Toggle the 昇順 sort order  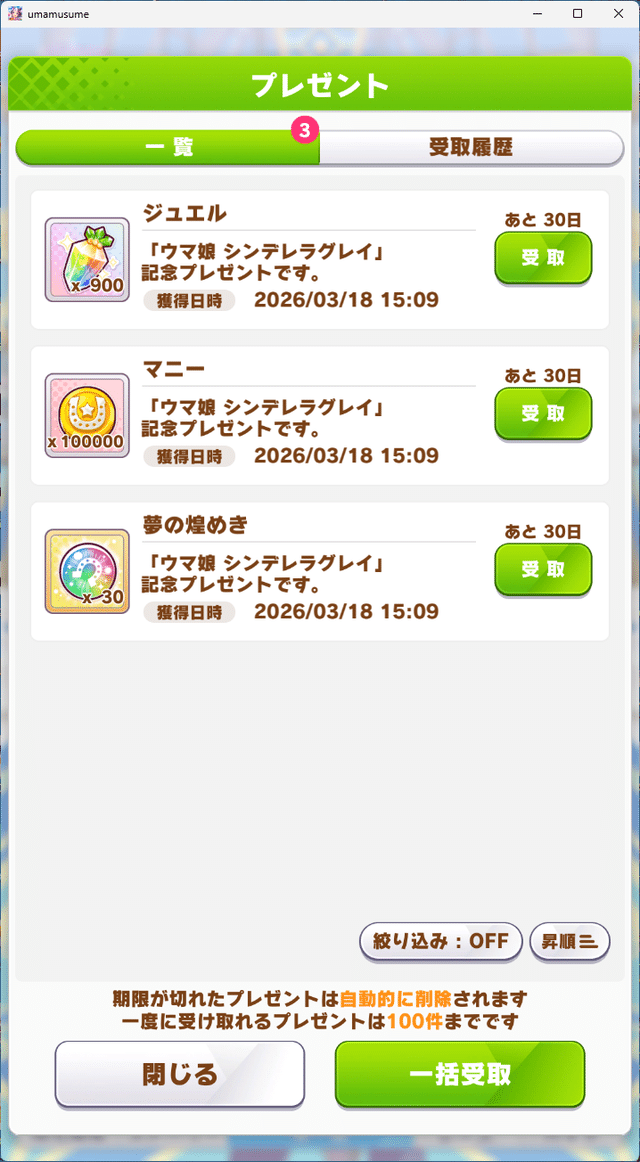[569, 941]
